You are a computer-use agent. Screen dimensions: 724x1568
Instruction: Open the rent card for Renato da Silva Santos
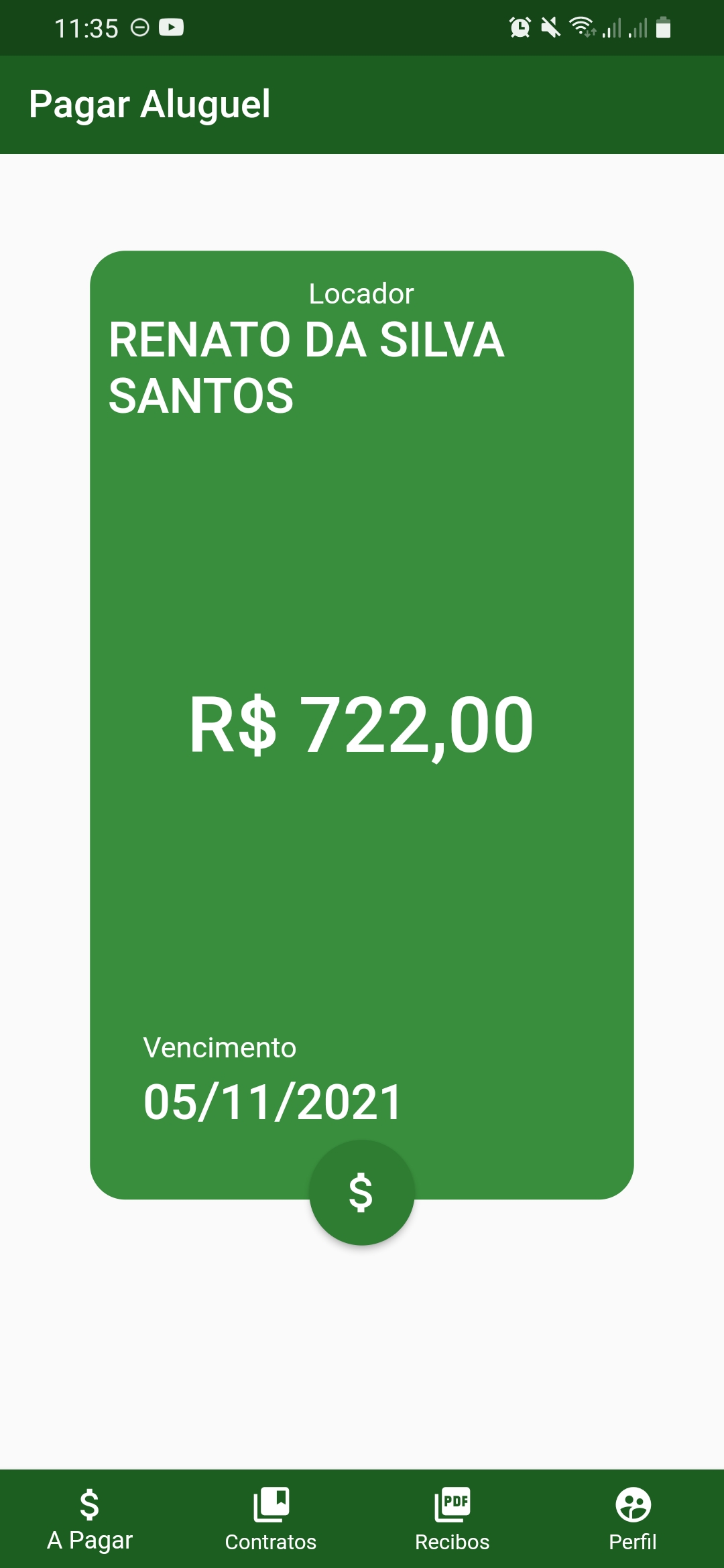(361, 724)
